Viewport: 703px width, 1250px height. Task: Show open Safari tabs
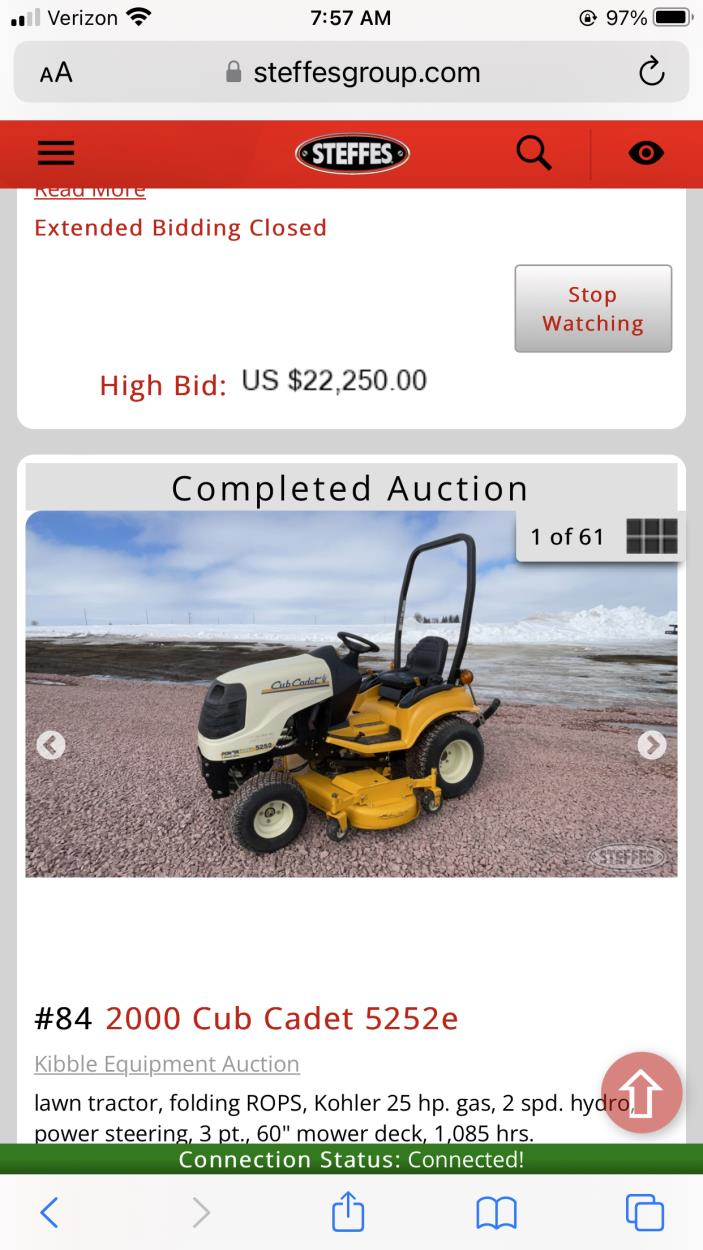pos(644,1212)
